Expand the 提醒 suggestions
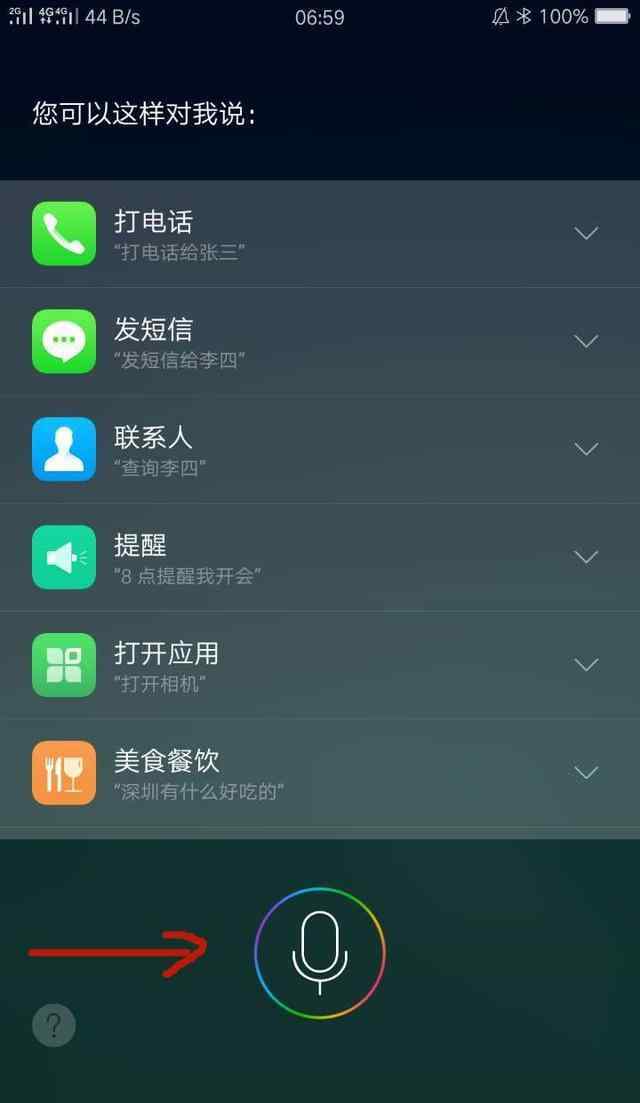Image resolution: width=640 pixels, height=1103 pixels. point(320,557)
